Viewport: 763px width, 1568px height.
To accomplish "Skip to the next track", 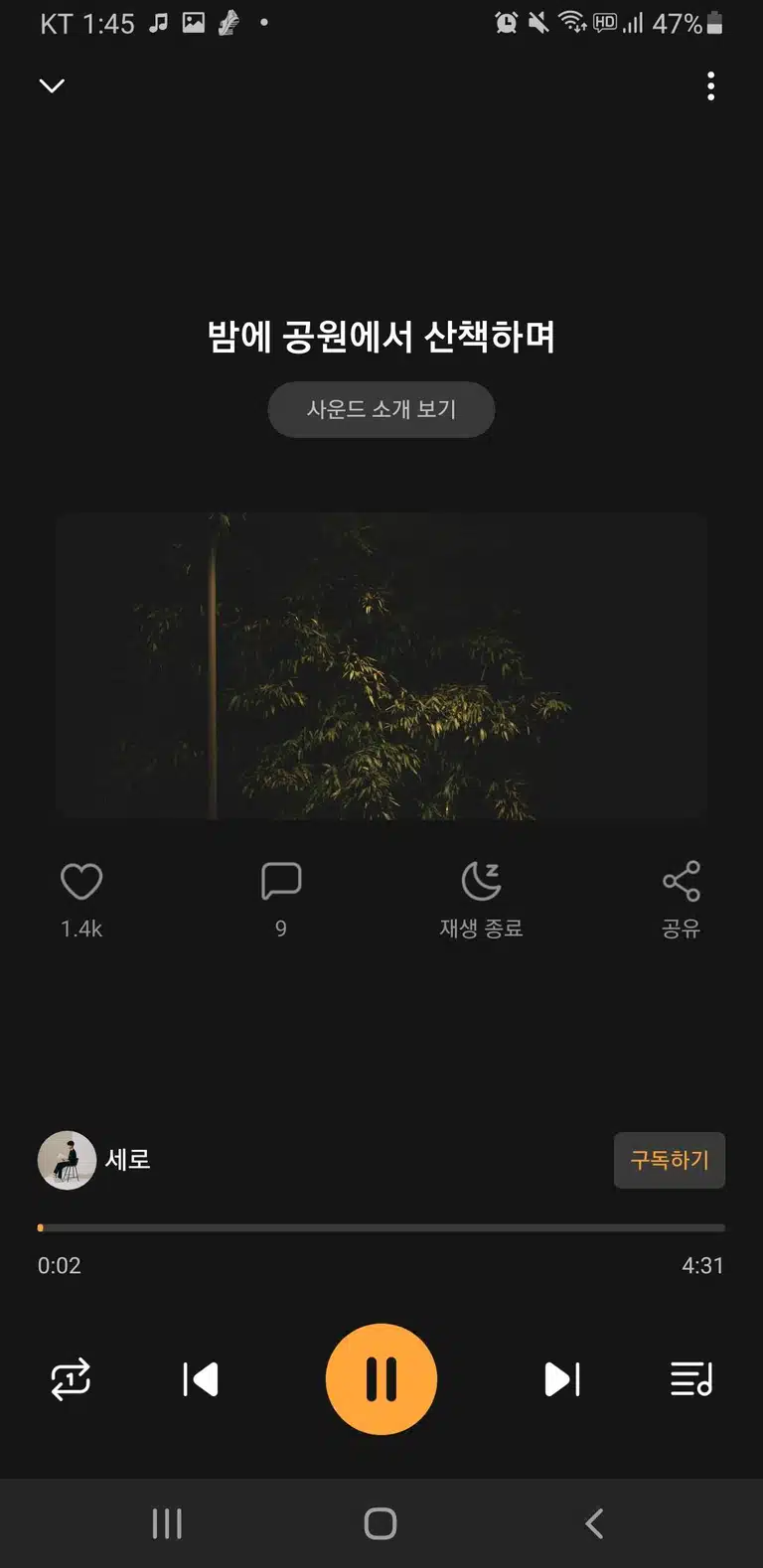I will [562, 1379].
